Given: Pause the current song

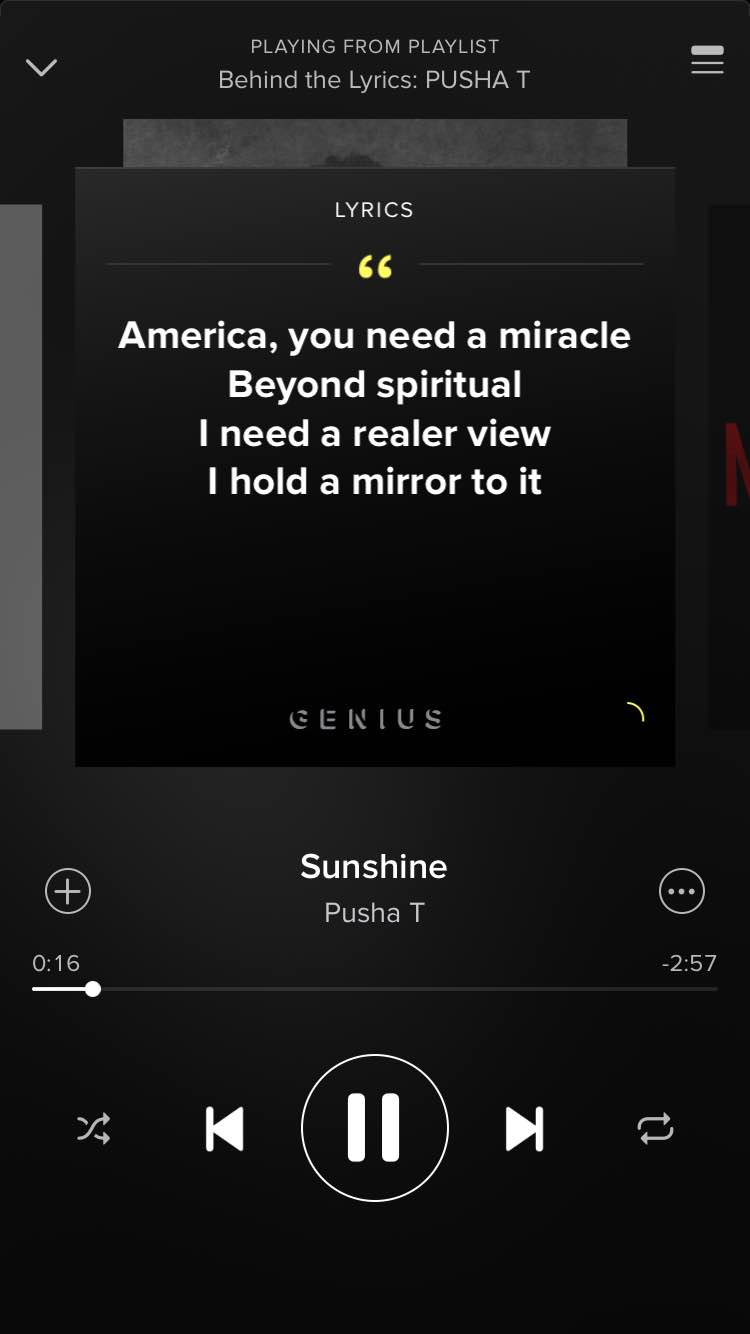Looking at the screenshot, I should [375, 1128].
